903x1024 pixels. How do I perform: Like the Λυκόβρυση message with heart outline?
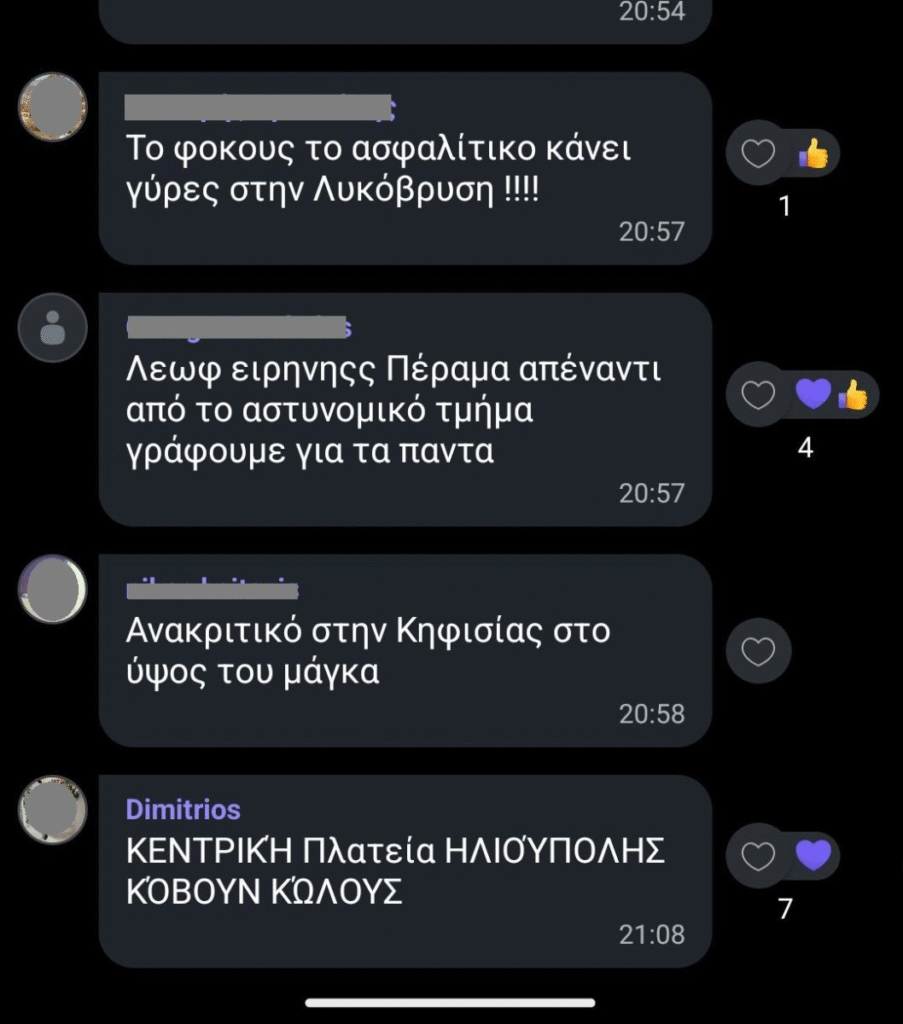(x=759, y=154)
